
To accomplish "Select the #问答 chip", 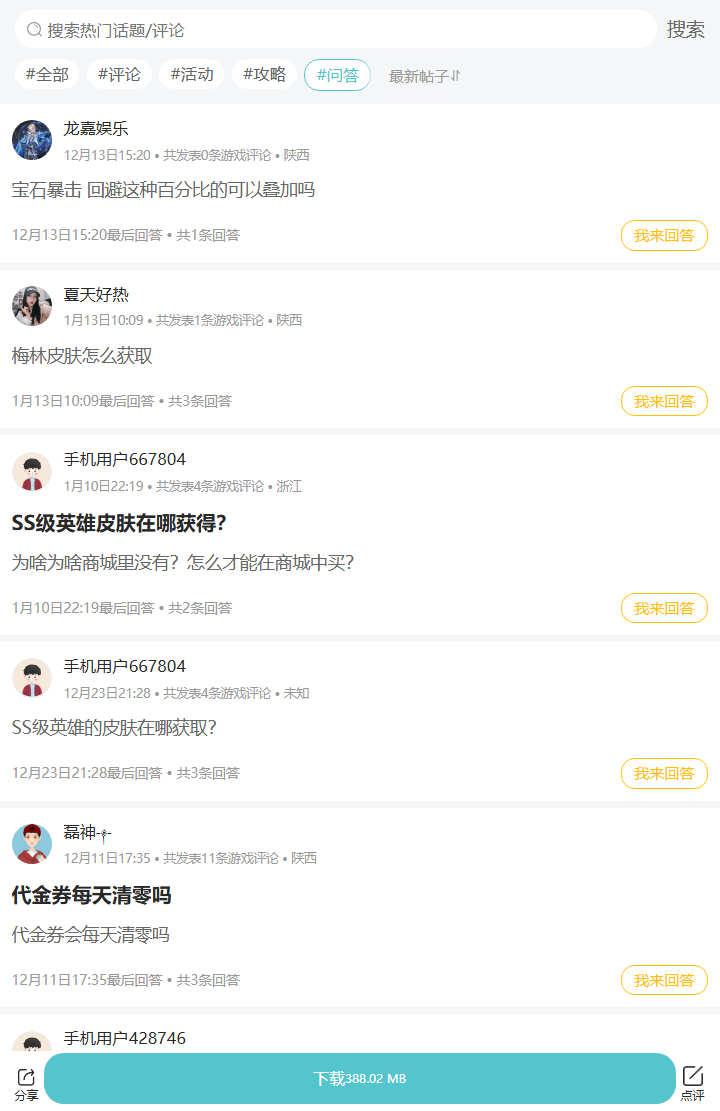I will pyautogui.click(x=337, y=75).
